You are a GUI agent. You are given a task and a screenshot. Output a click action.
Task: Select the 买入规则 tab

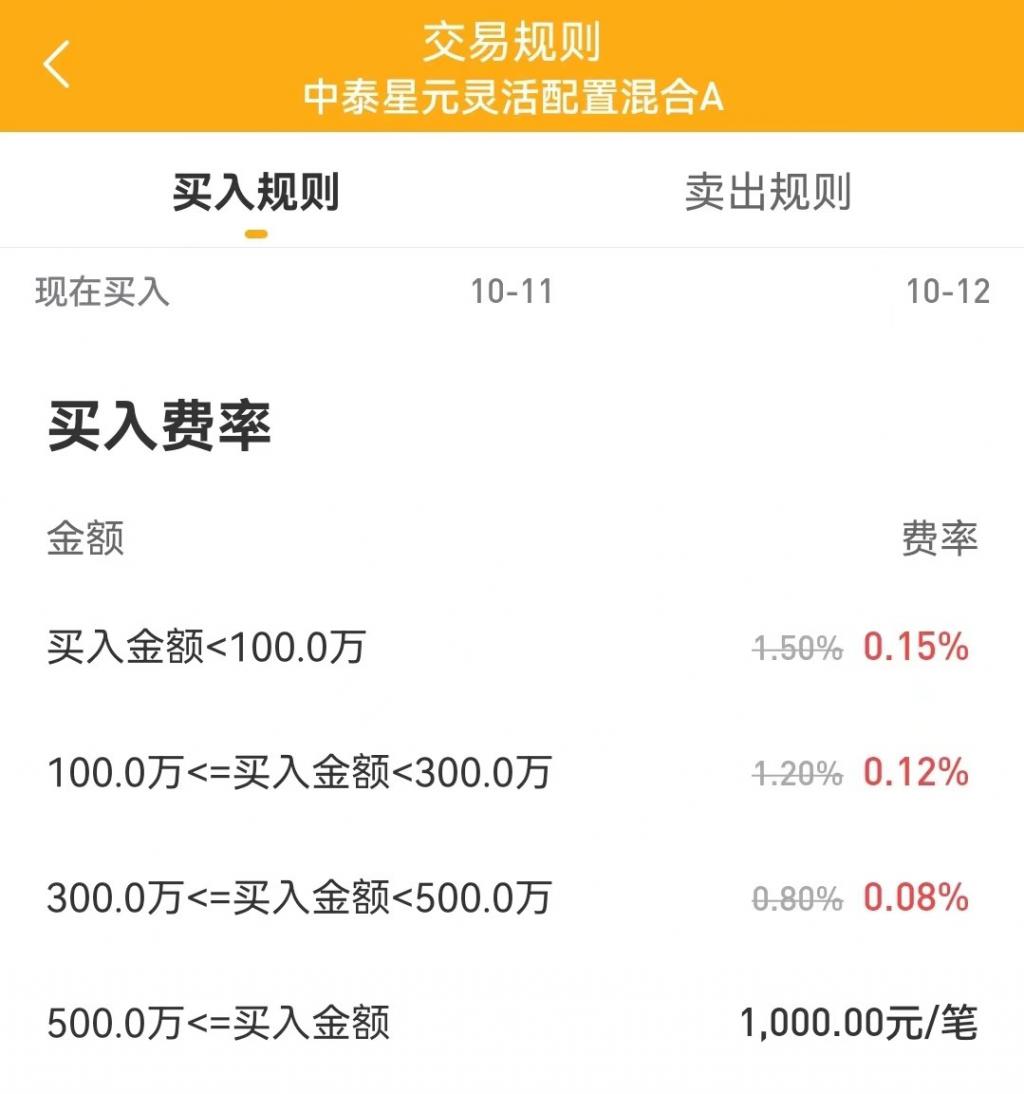(x=256, y=192)
